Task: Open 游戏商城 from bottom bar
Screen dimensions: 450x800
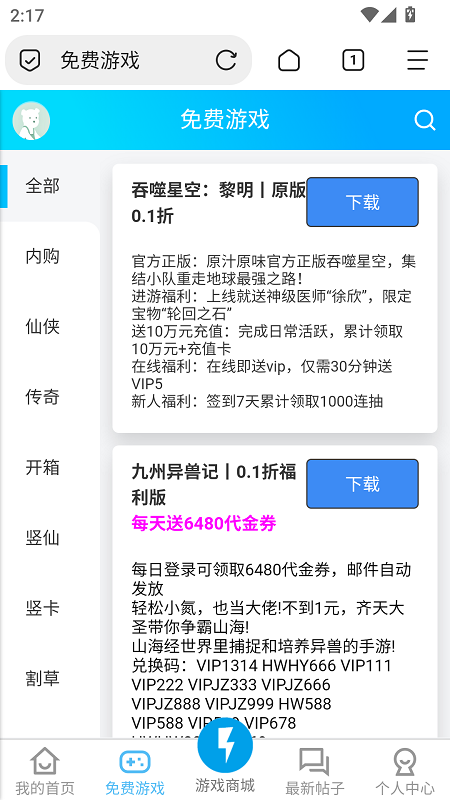Action: pos(225,759)
